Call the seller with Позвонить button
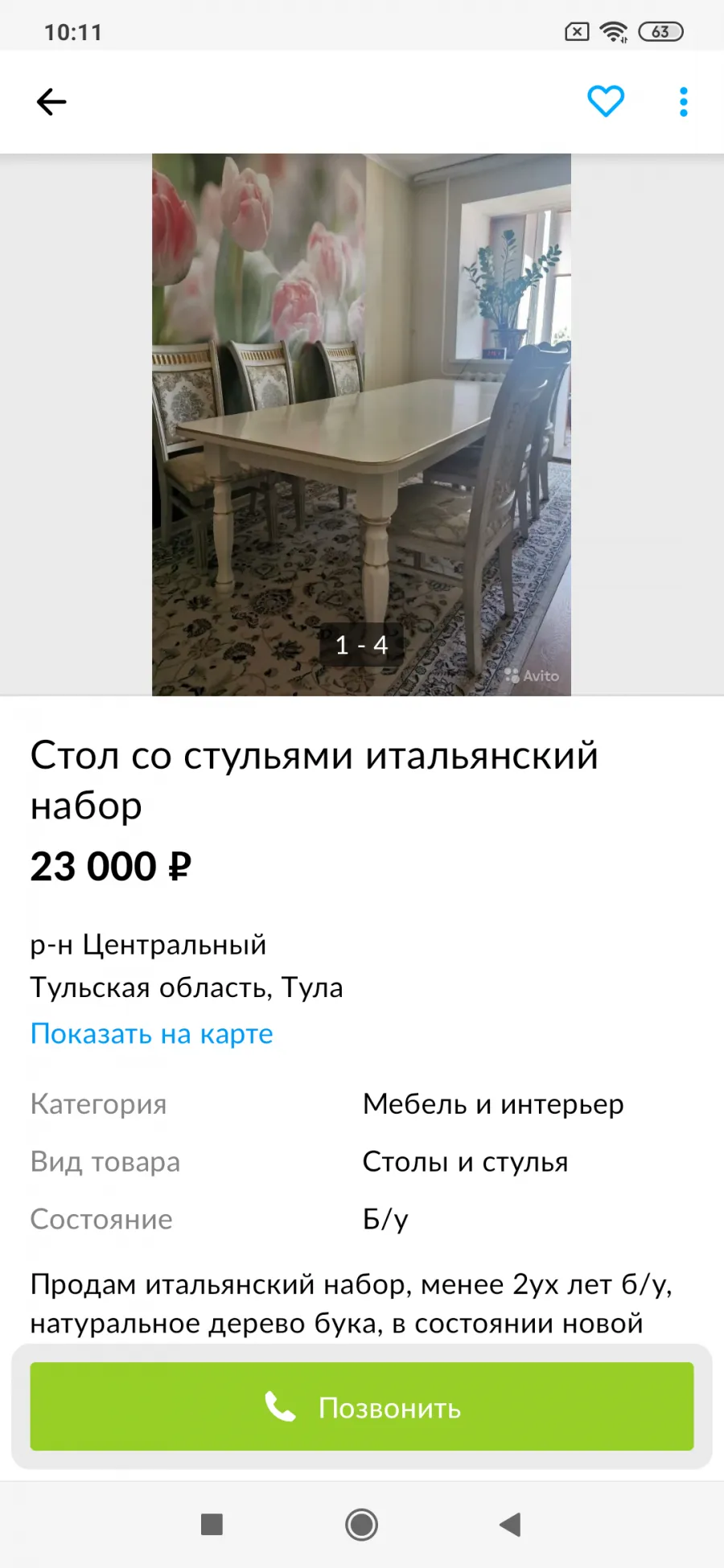 [362, 1406]
